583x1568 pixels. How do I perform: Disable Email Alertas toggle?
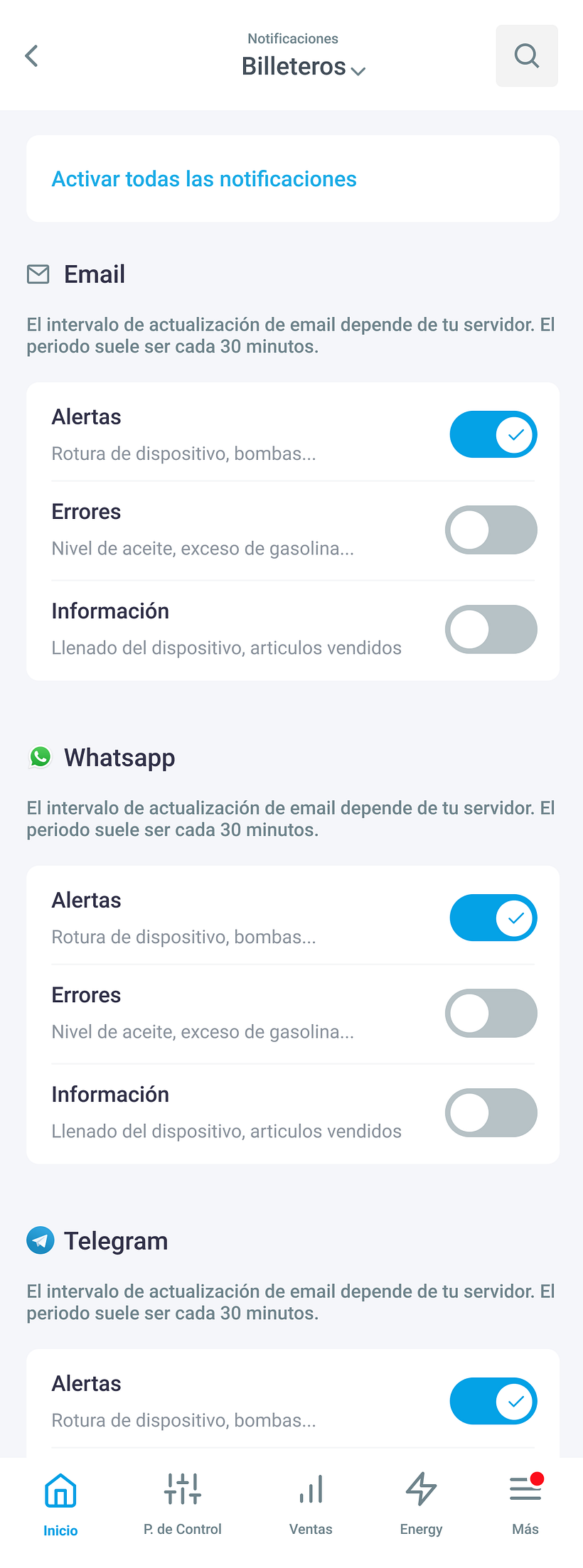(x=493, y=434)
